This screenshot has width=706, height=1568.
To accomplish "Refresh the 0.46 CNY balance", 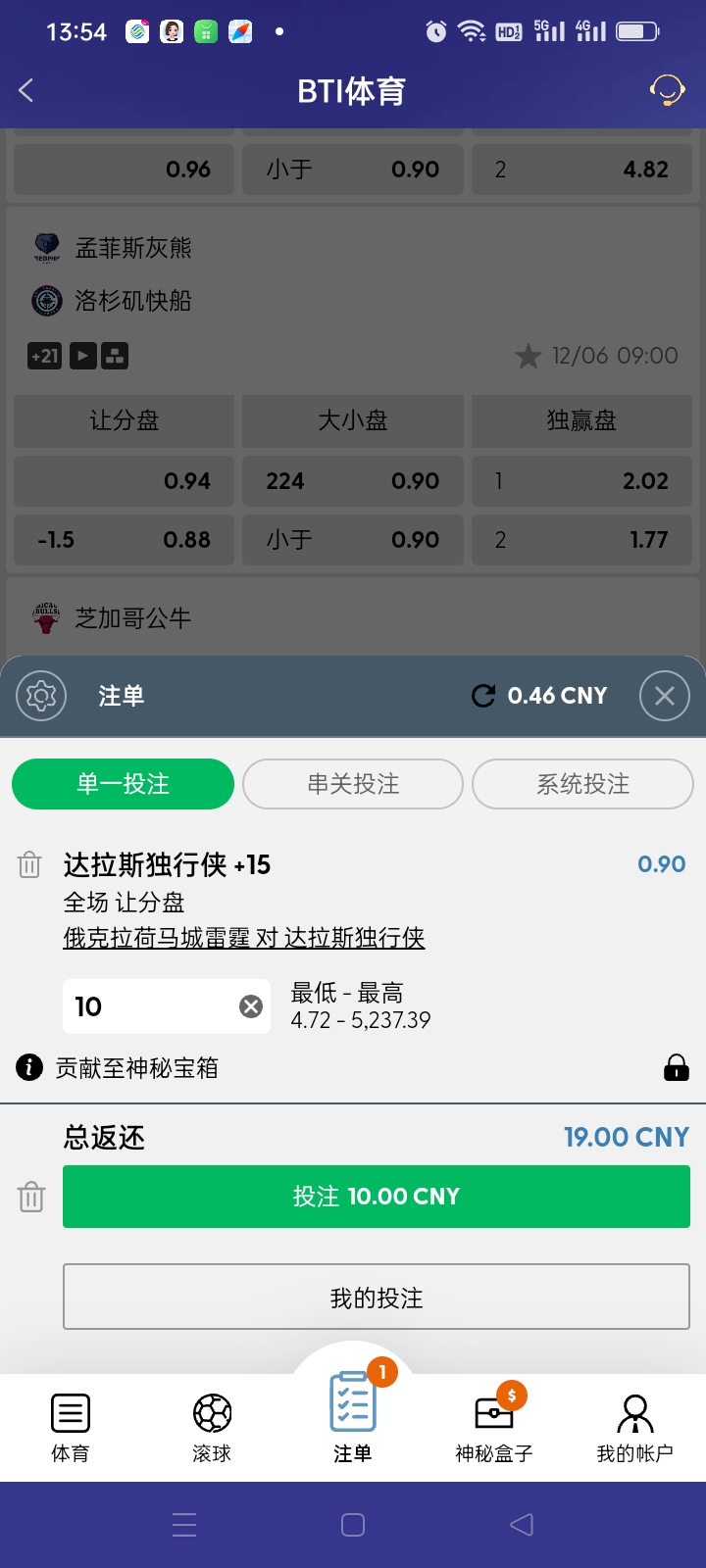I will pyautogui.click(x=482, y=696).
